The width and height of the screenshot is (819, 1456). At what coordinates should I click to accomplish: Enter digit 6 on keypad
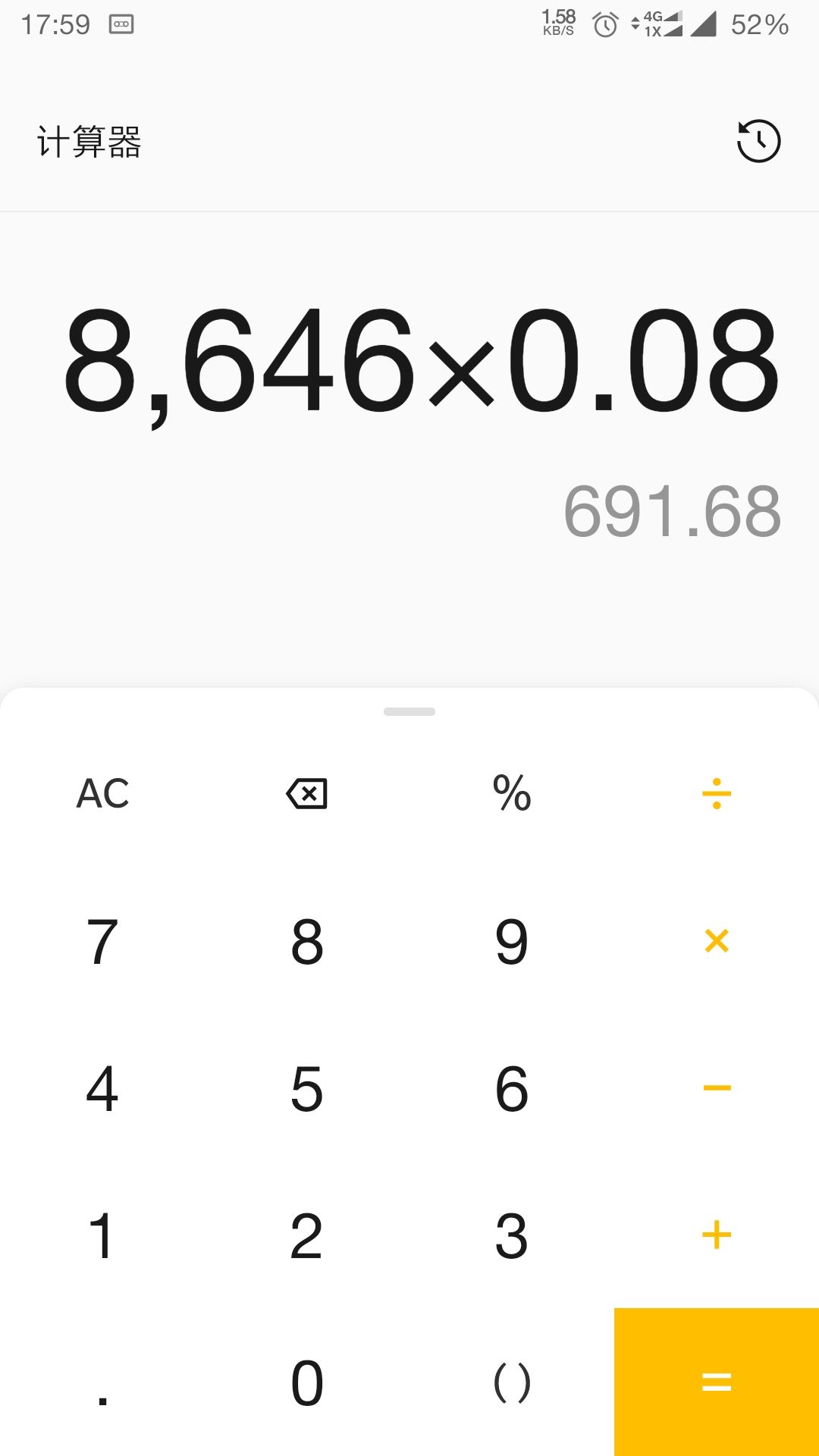tap(512, 1088)
